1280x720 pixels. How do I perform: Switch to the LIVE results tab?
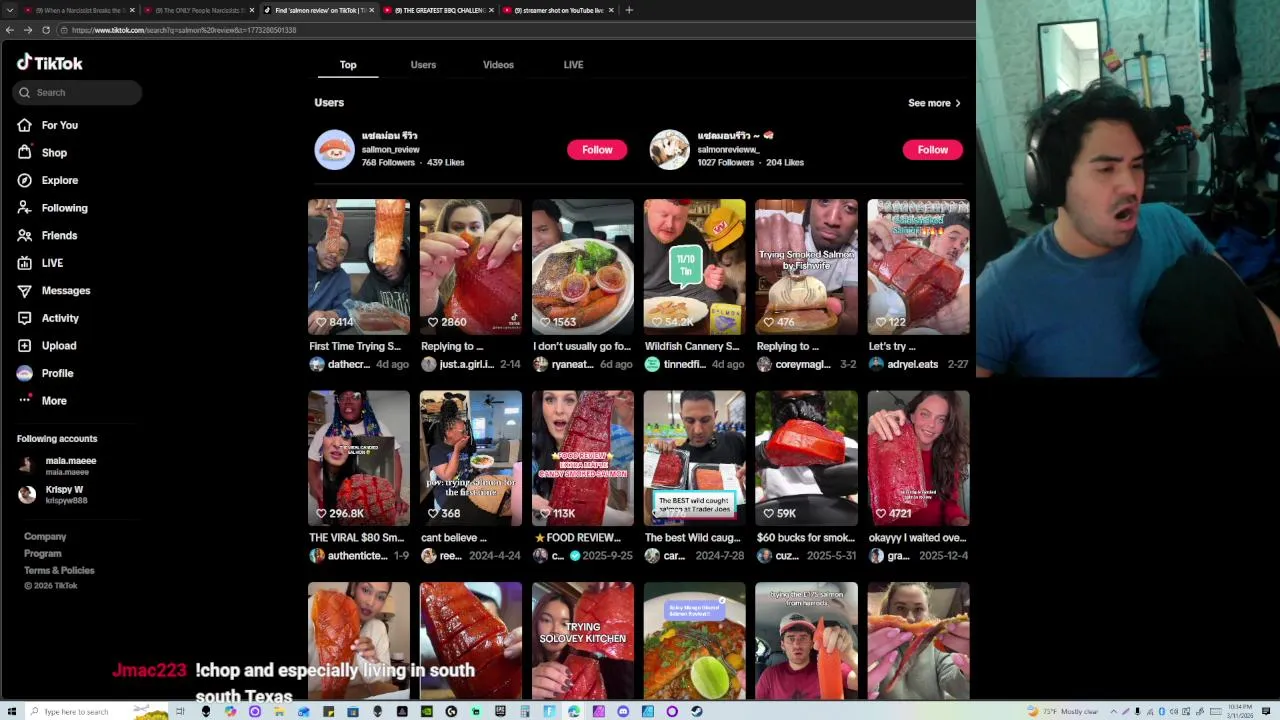tap(573, 65)
